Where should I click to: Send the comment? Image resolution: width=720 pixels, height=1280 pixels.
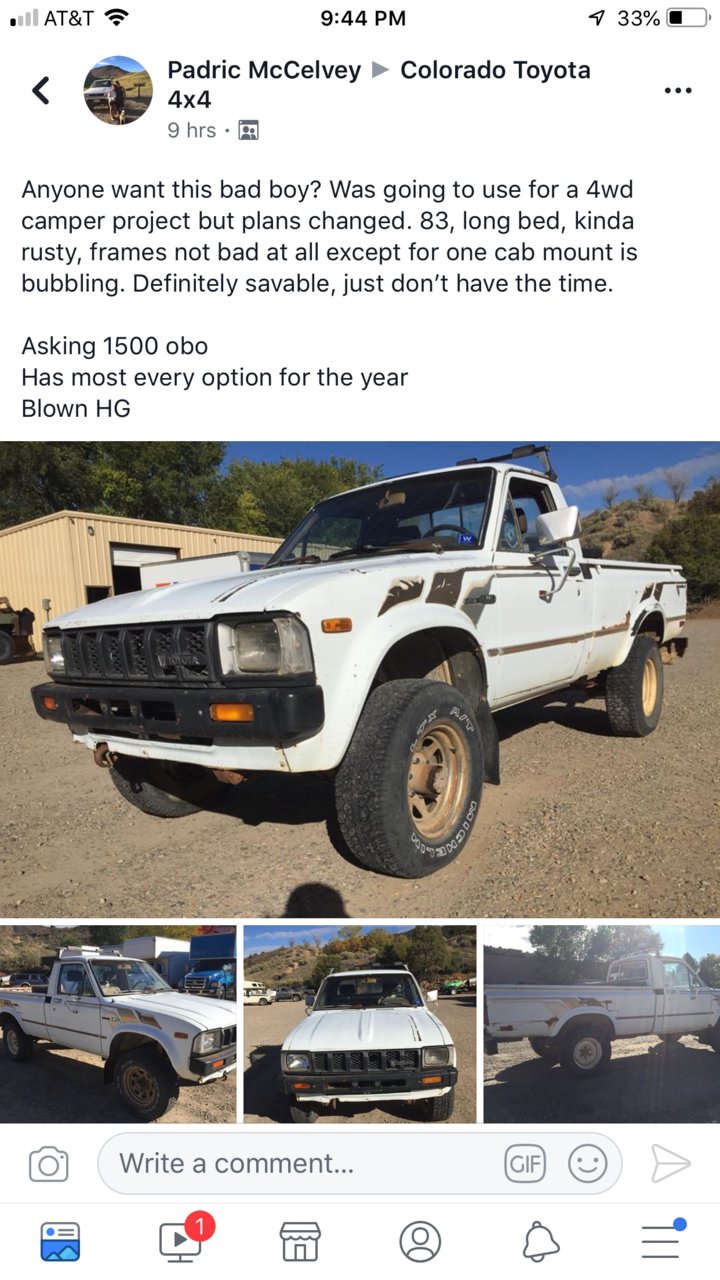(x=670, y=1164)
